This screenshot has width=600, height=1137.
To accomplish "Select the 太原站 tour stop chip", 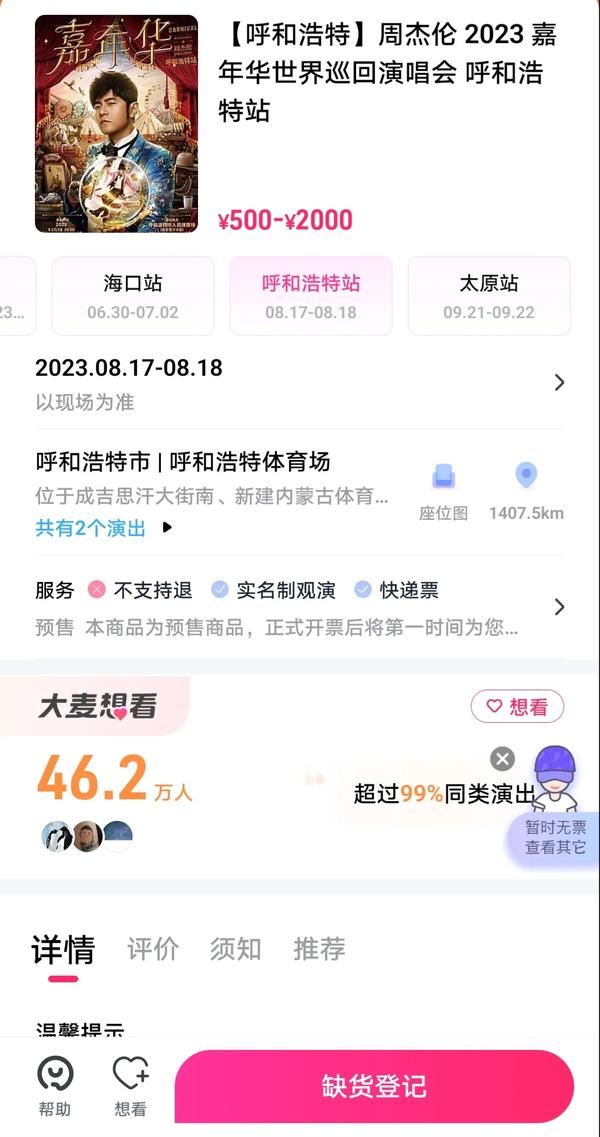I will pos(489,295).
